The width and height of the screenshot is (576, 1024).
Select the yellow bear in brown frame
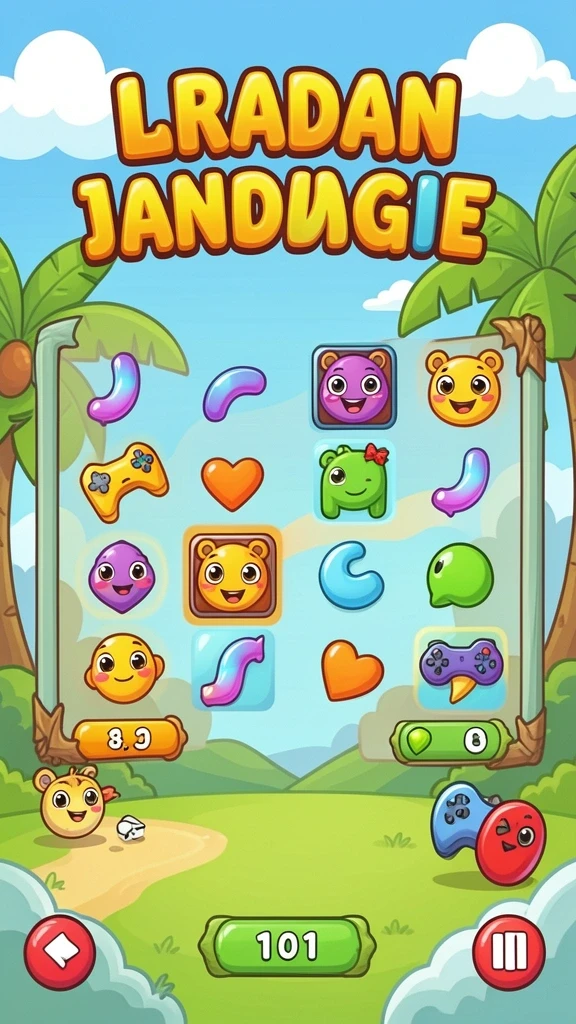click(232, 575)
